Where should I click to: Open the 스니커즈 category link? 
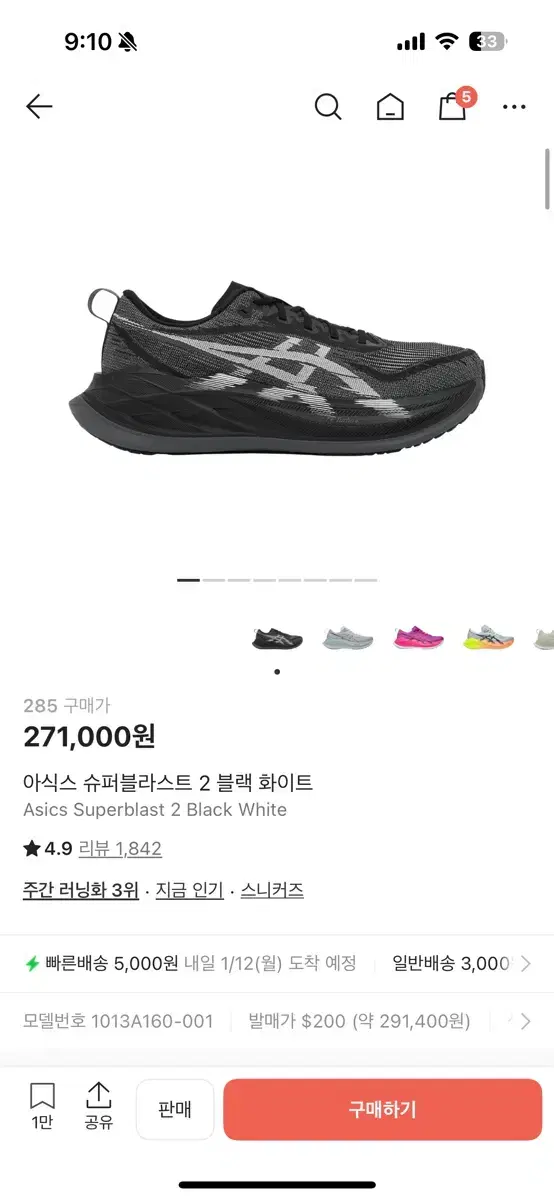(272, 890)
